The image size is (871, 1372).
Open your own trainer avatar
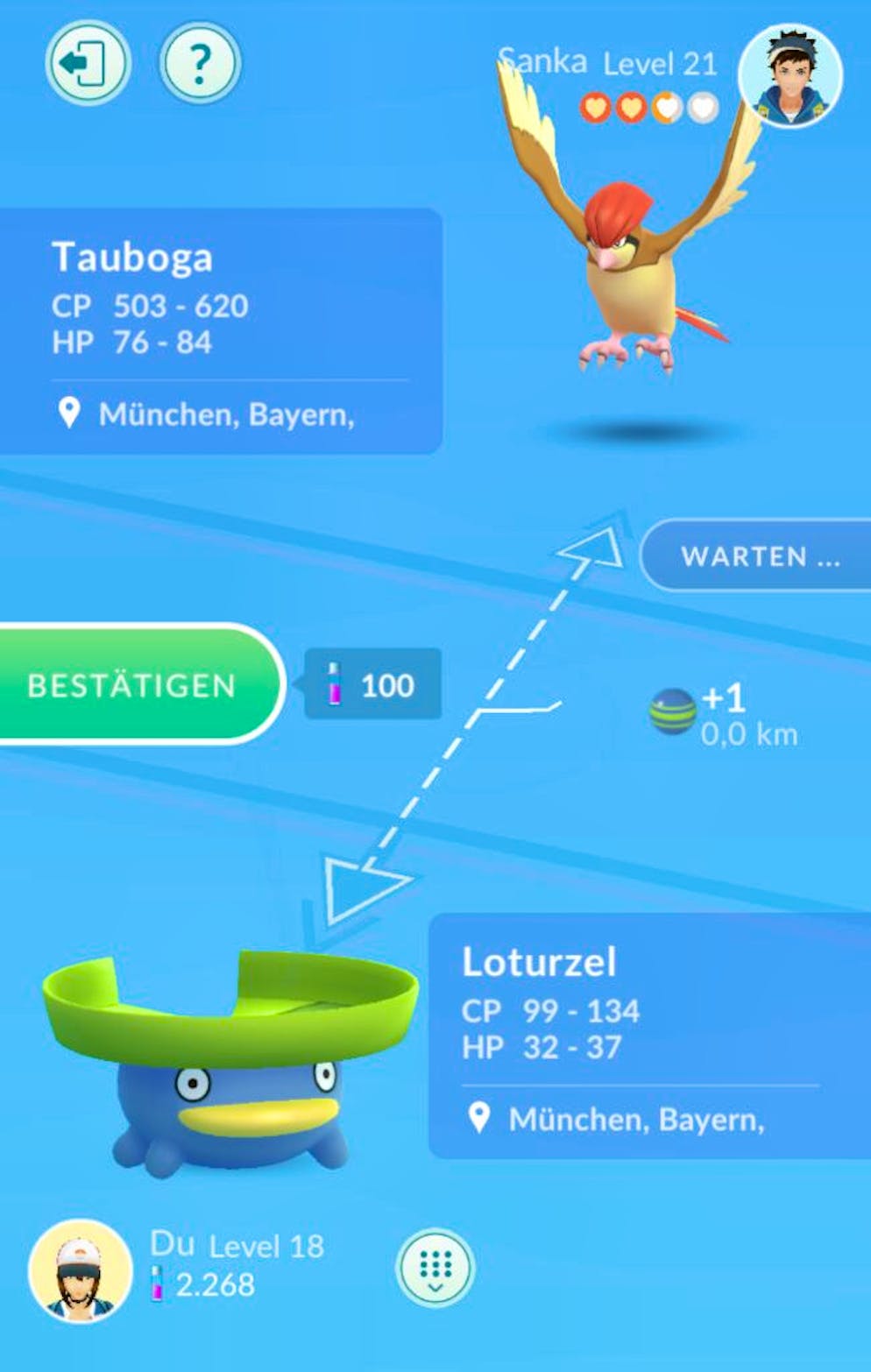[80, 1270]
